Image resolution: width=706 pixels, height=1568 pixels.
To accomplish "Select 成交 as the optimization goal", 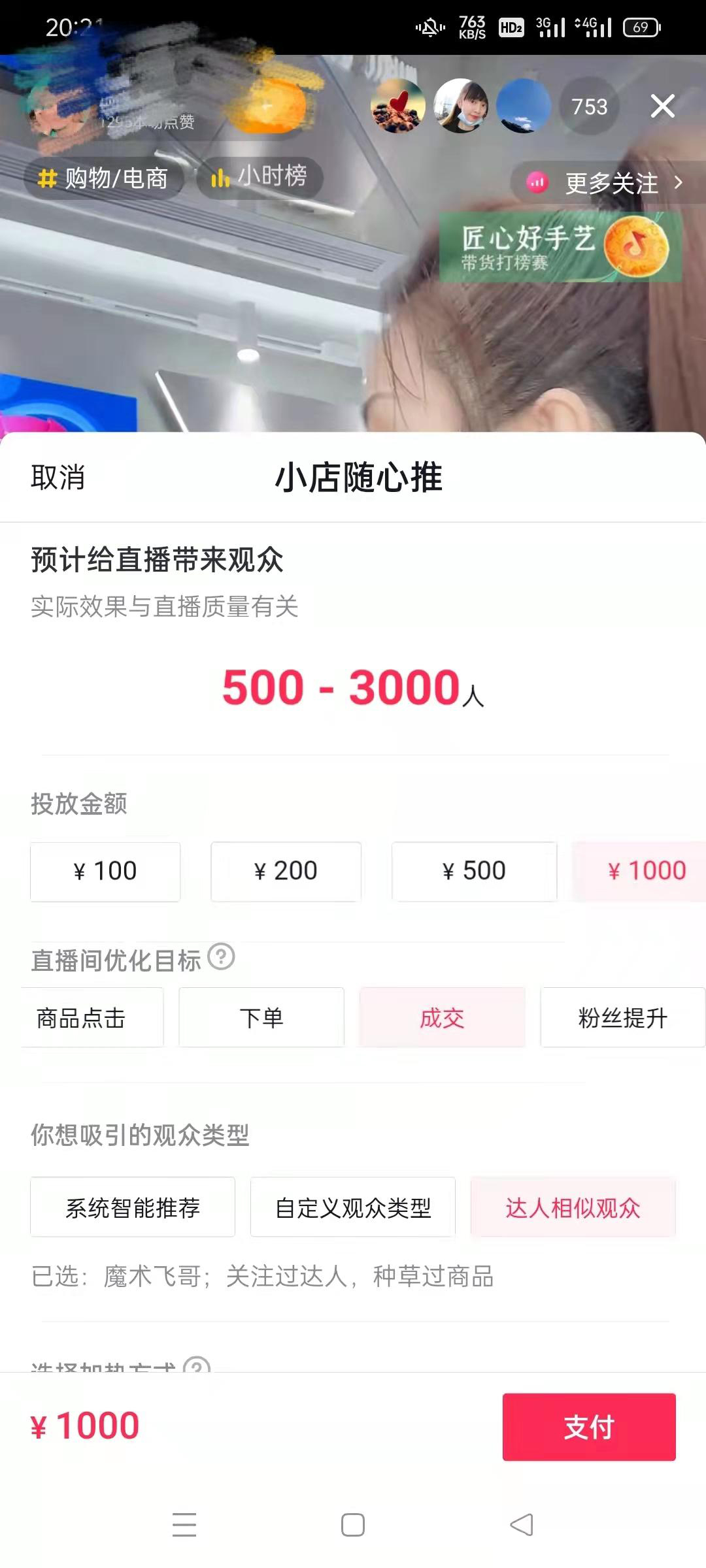I will coord(442,1018).
